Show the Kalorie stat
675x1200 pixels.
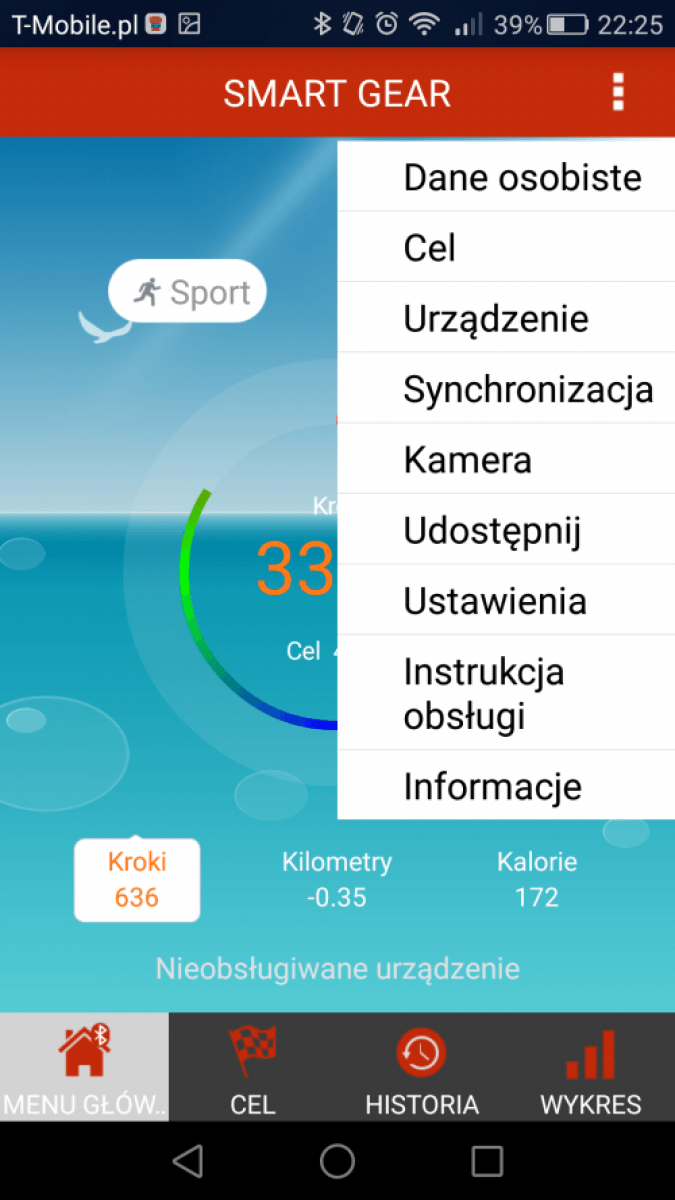click(x=537, y=880)
